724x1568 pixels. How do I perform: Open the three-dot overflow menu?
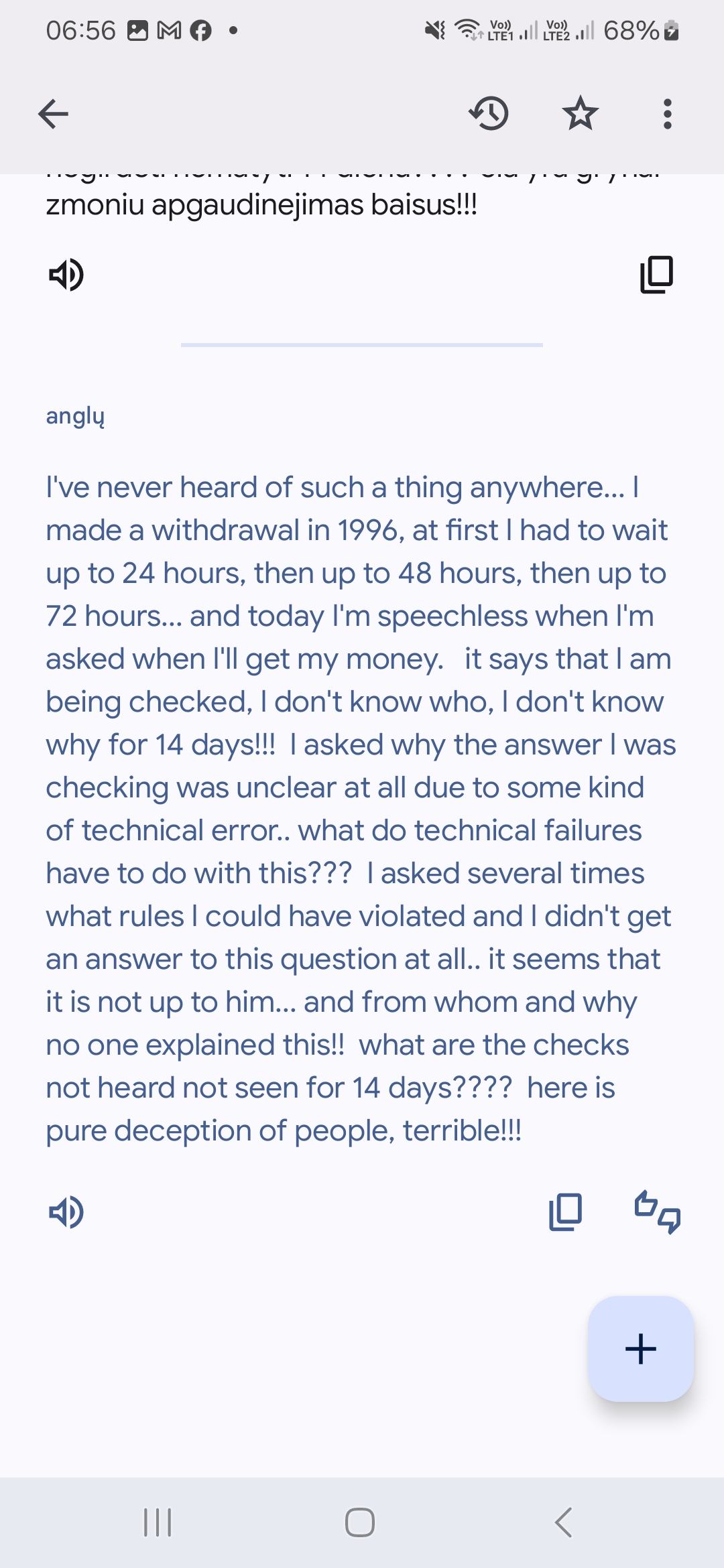coord(666,114)
